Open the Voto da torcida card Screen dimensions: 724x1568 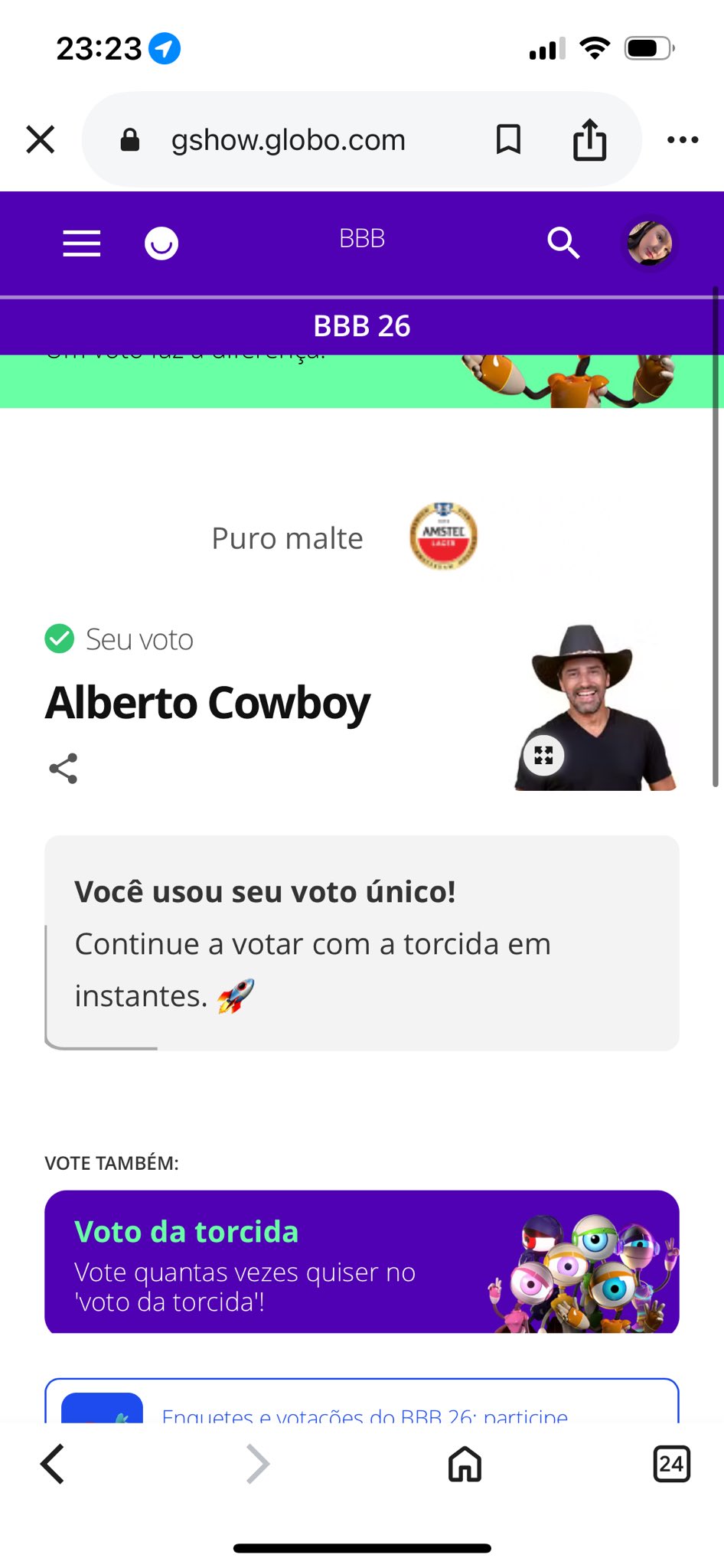(362, 1261)
